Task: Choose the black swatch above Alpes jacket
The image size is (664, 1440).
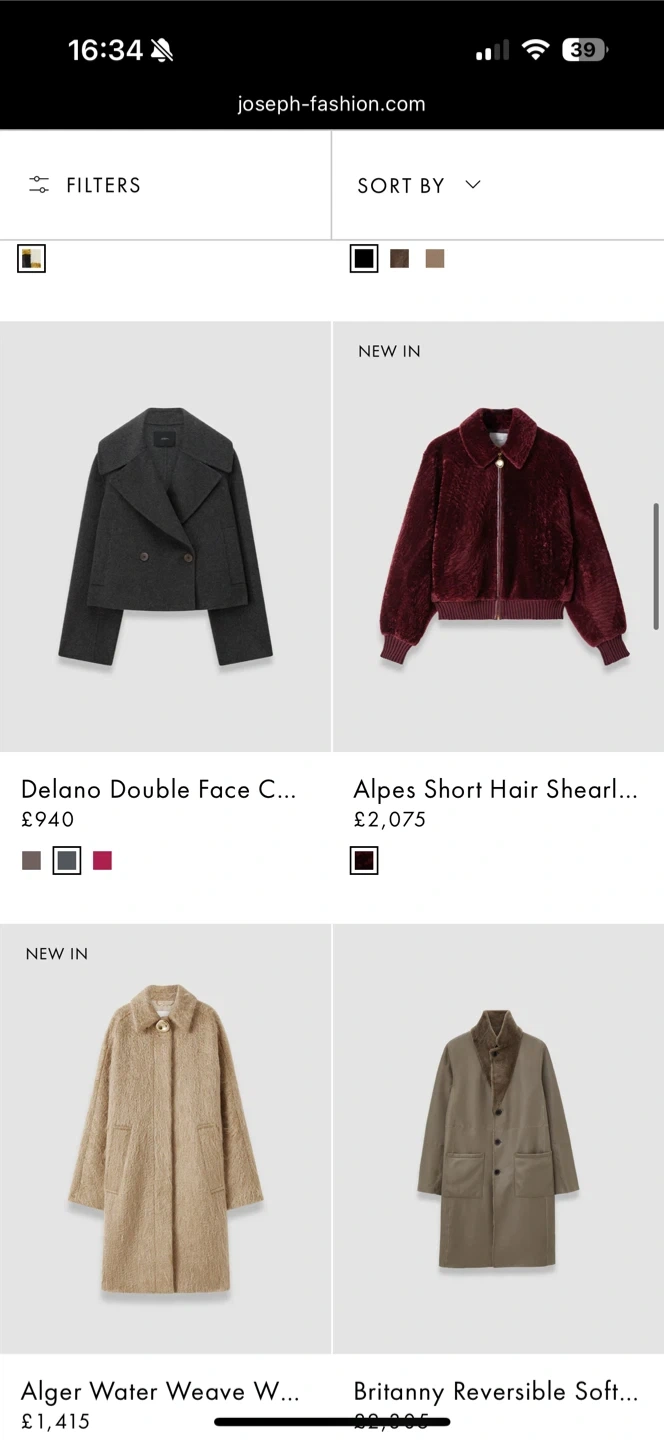Action: tap(364, 259)
